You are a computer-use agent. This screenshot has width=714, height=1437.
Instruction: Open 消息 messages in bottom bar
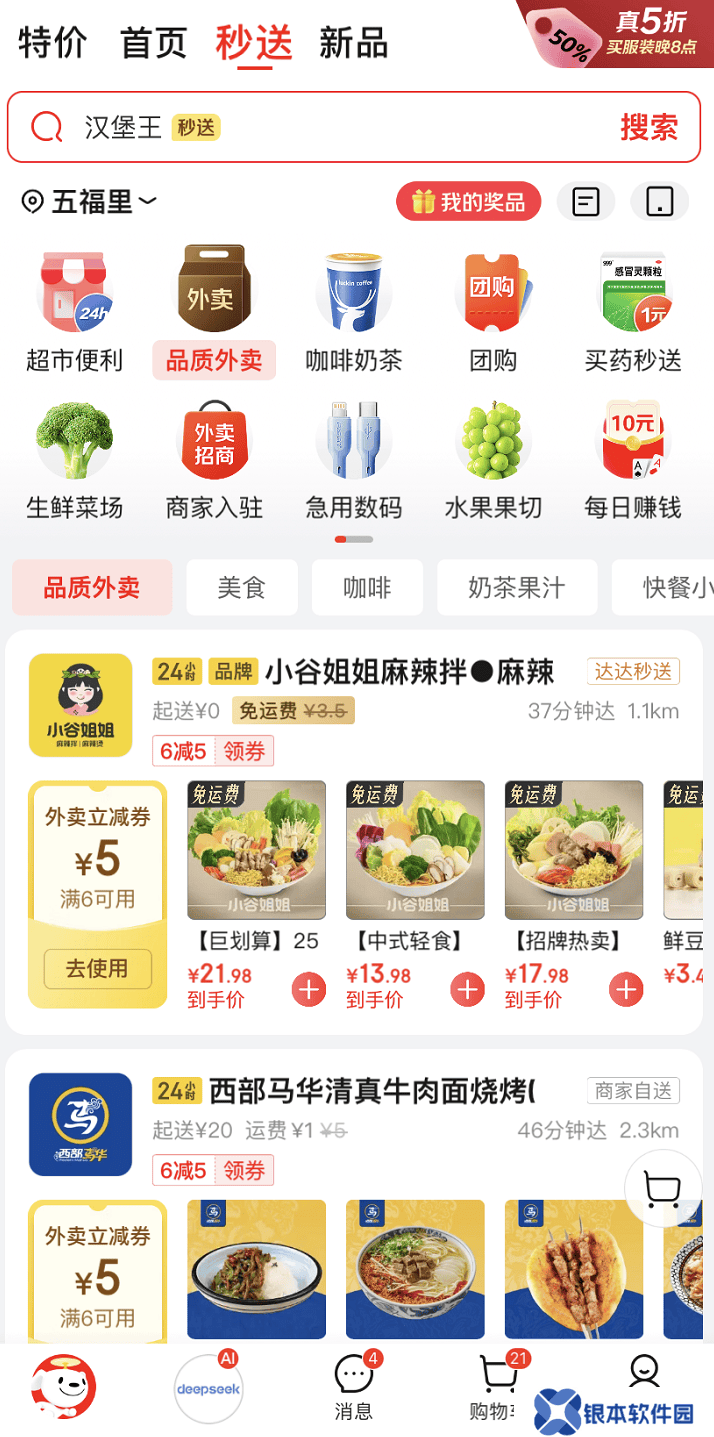coord(353,1388)
